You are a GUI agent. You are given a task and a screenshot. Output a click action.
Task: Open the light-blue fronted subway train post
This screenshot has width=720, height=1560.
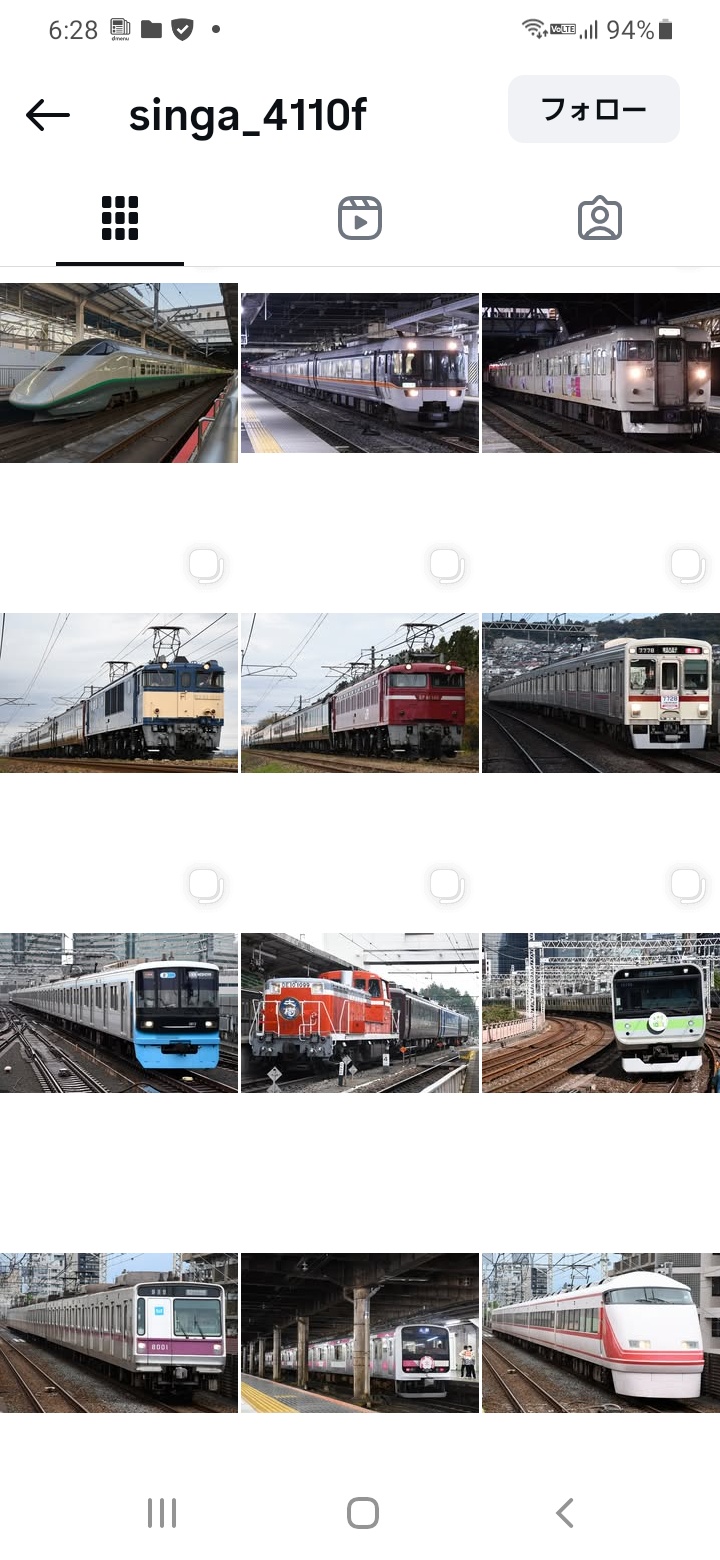(x=118, y=1013)
